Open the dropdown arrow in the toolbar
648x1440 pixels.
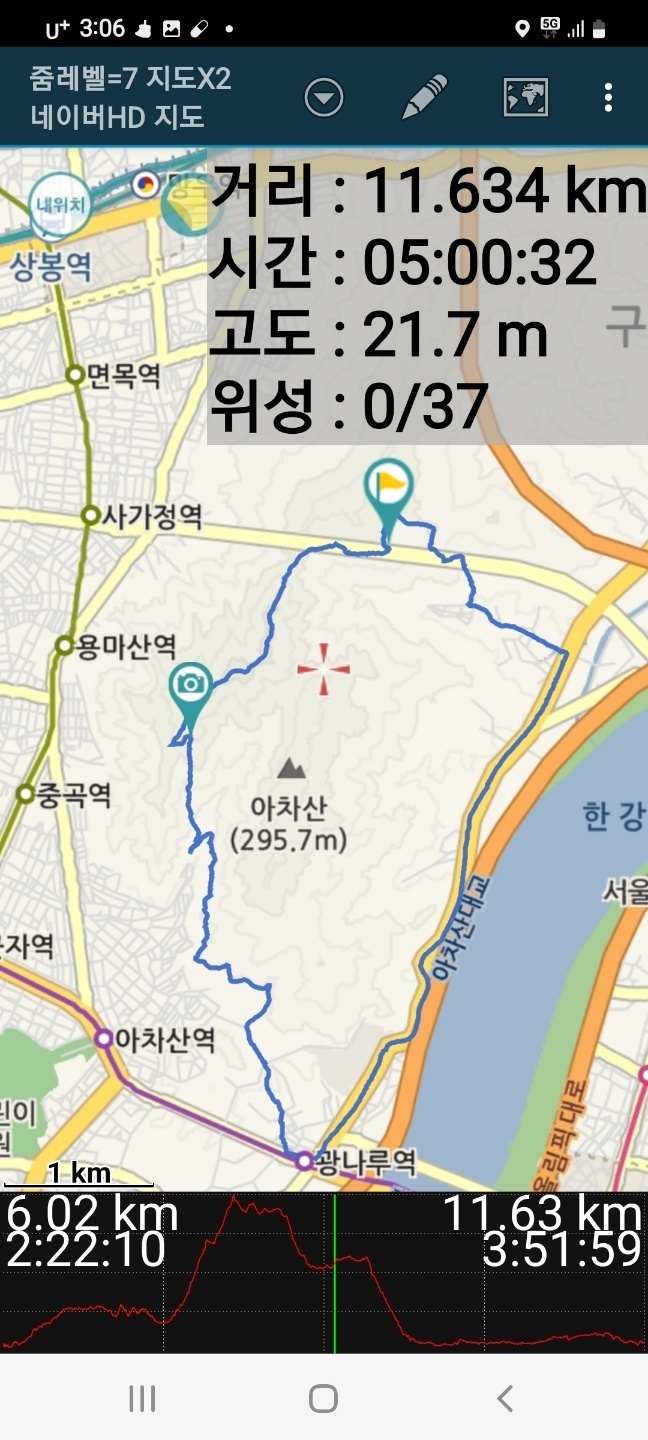tap(324, 98)
